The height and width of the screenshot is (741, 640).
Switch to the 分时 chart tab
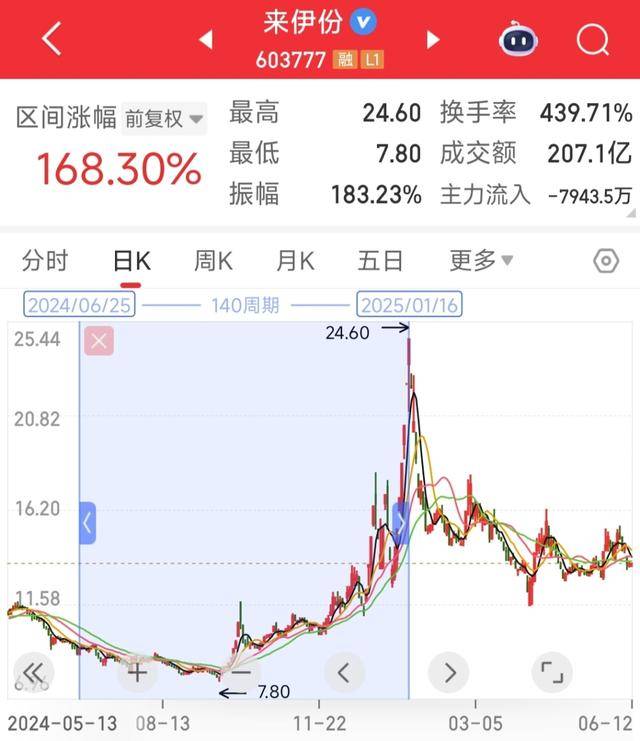coord(45,261)
